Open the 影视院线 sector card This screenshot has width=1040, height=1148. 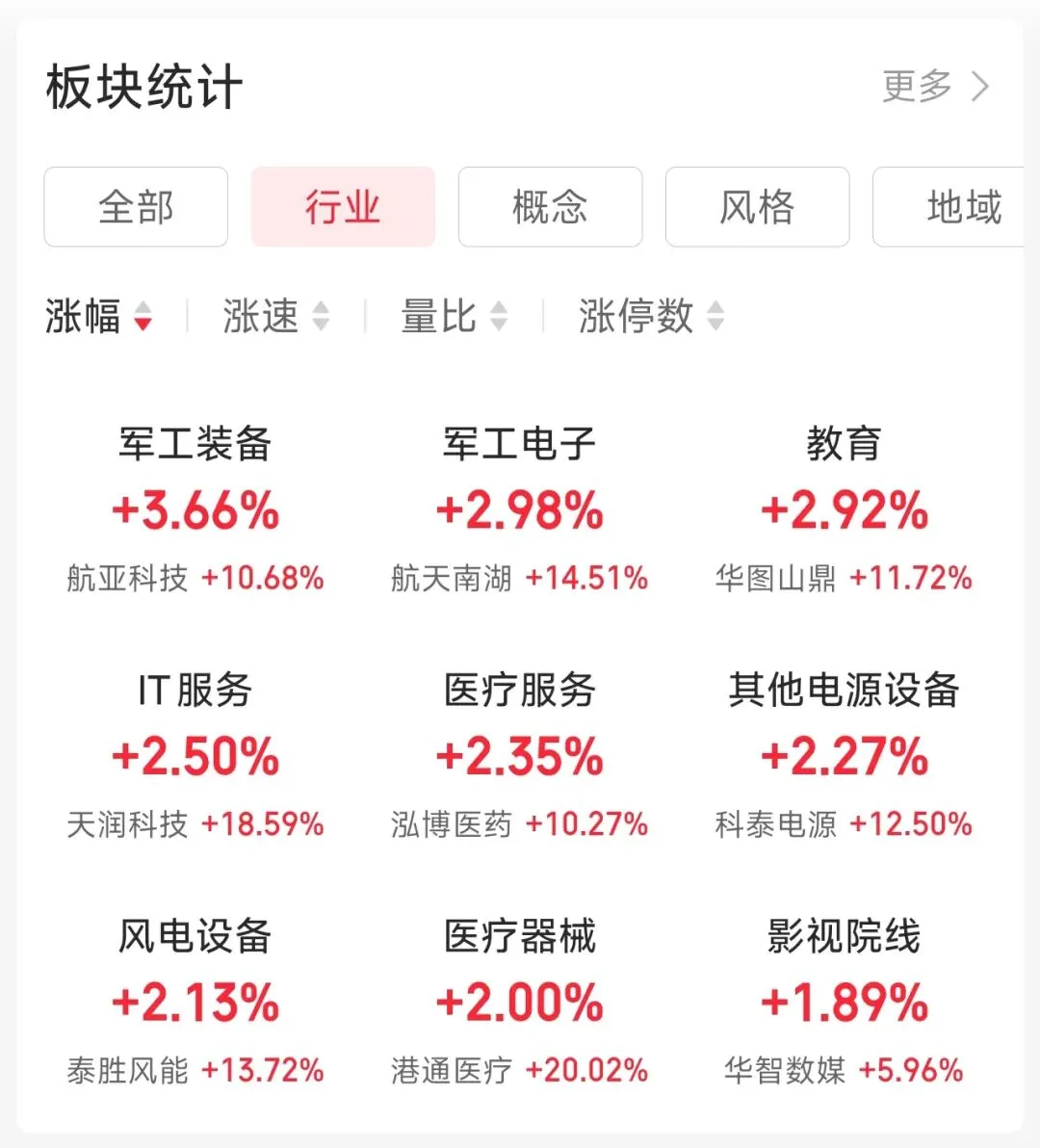(x=844, y=1002)
